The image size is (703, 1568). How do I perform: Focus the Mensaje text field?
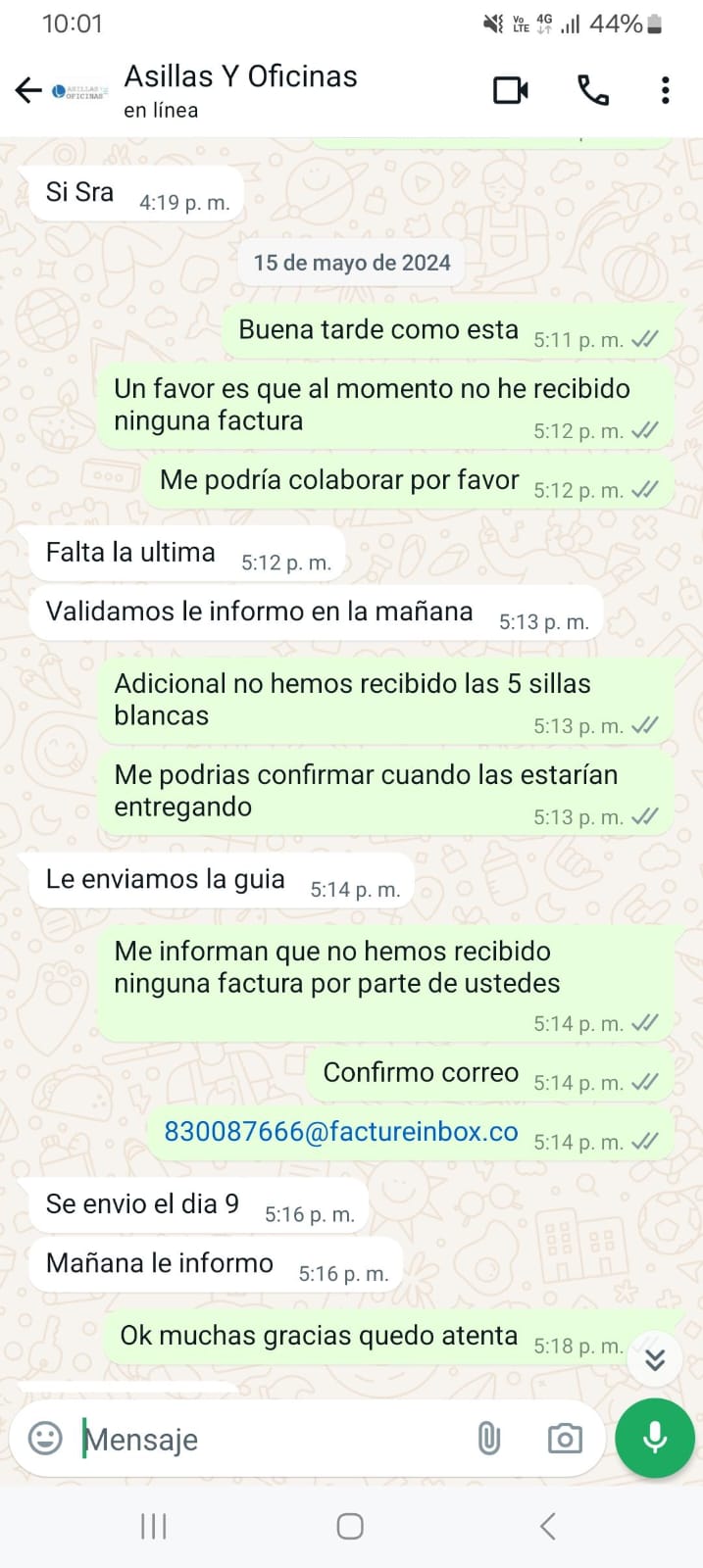pyautogui.click(x=265, y=1439)
